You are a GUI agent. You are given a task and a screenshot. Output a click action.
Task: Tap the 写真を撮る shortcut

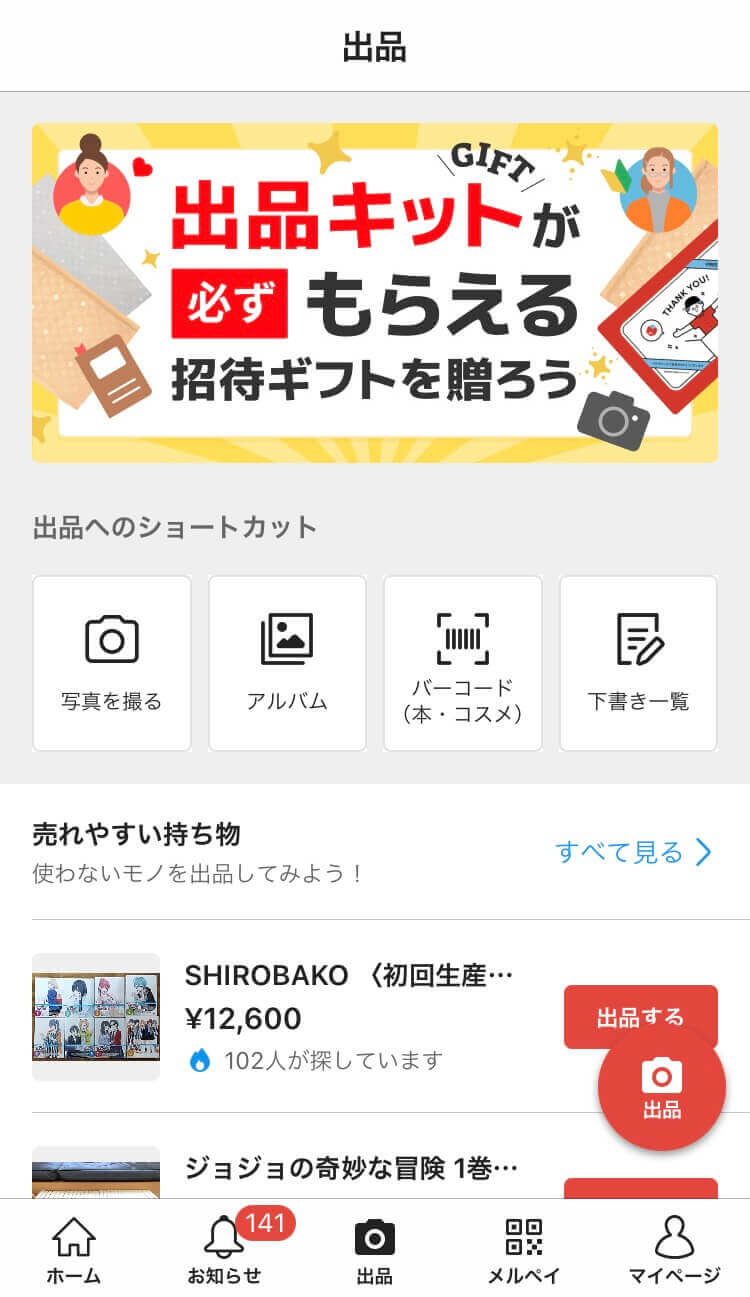coord(111,663)
